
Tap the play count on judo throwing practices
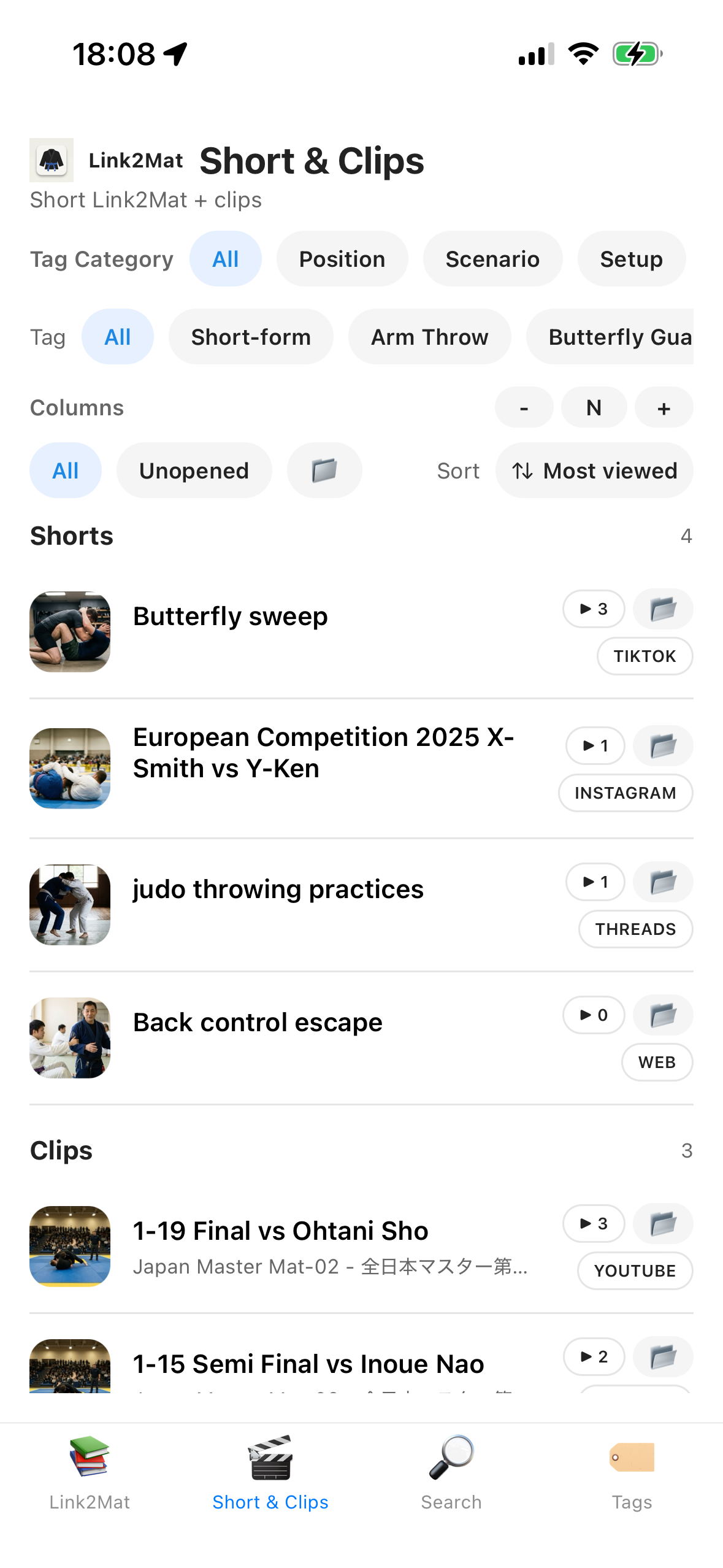coord(594,882)
